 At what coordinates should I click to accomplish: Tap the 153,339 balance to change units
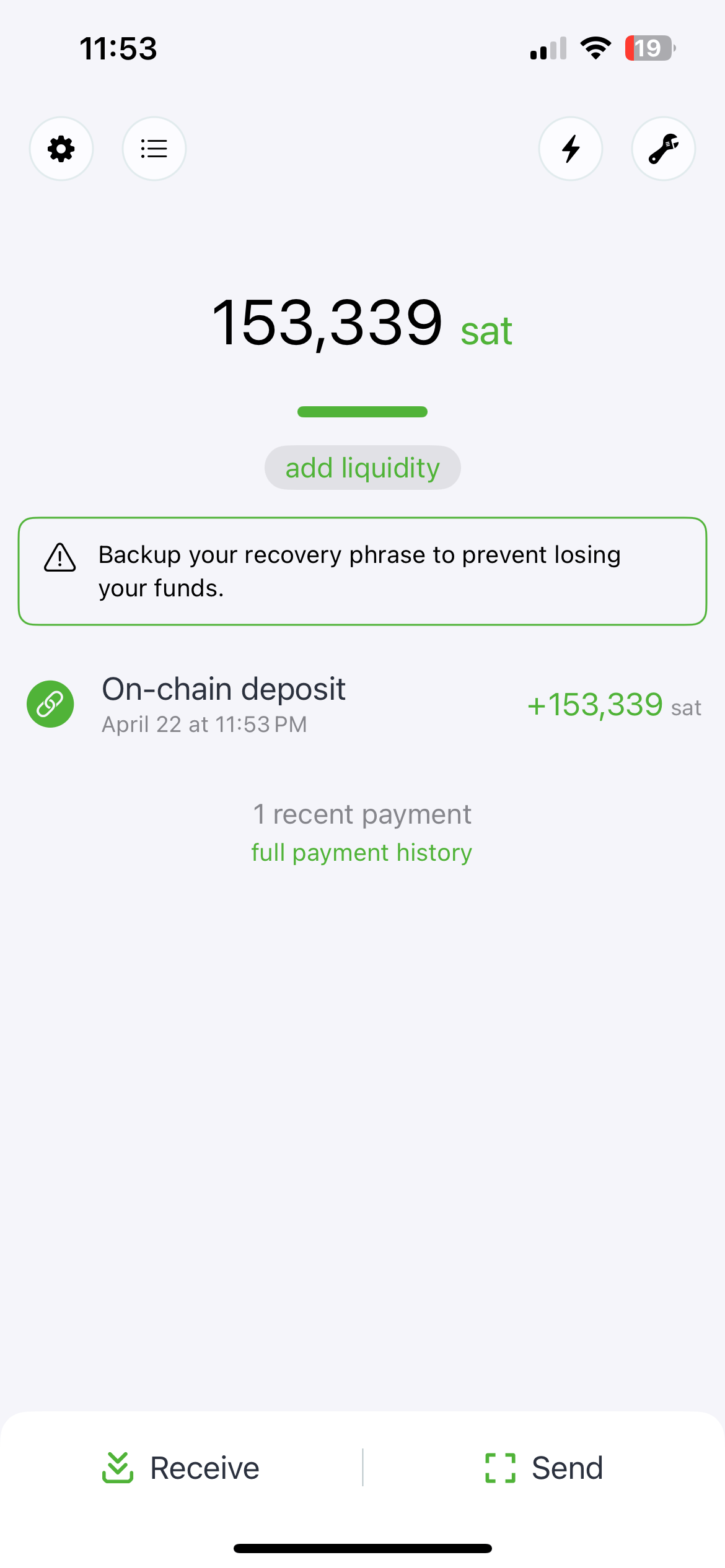[x=329, y=321]
